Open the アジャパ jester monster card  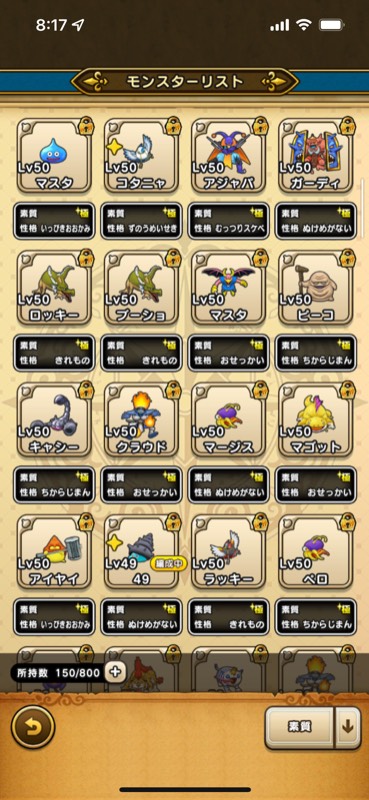(229, 156)
